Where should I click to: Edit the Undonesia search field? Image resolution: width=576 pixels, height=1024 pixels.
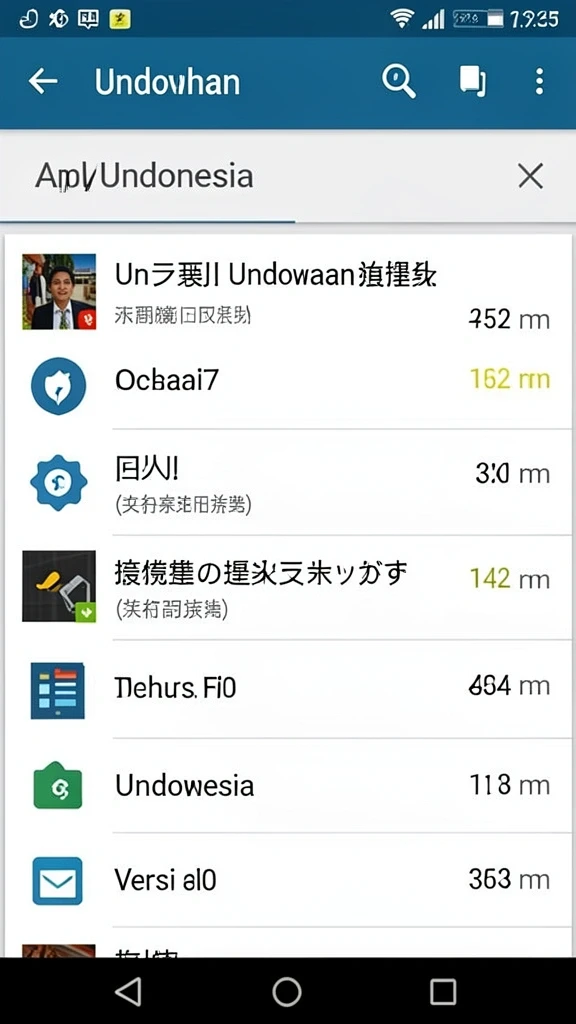[x=261, y=176]
